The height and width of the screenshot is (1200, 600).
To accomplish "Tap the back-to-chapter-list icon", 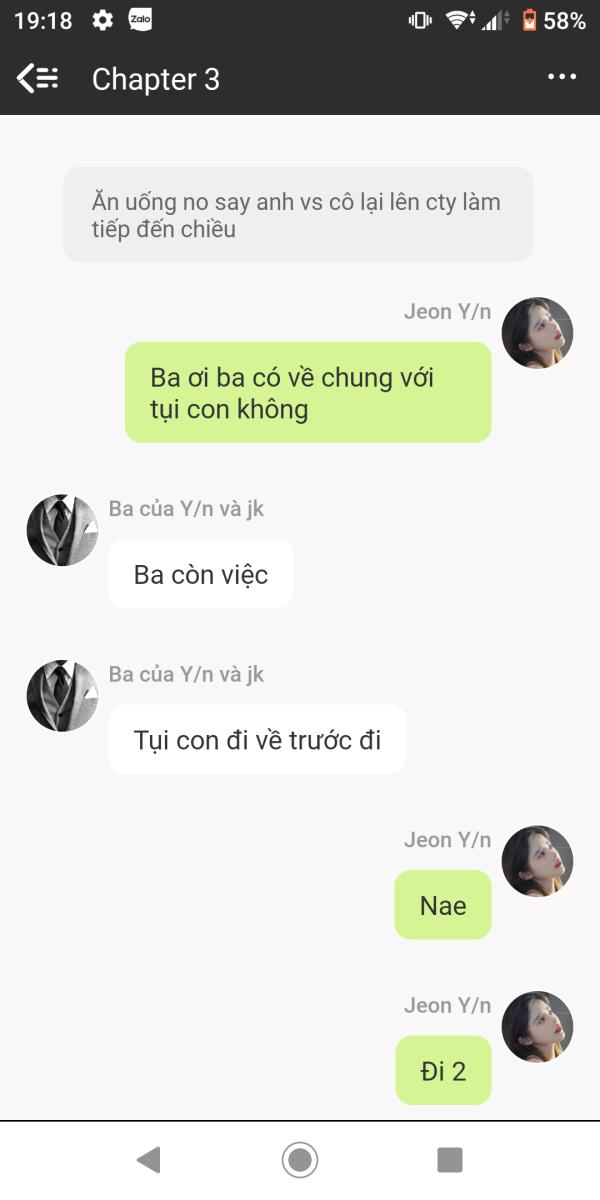I will [38, 78].
